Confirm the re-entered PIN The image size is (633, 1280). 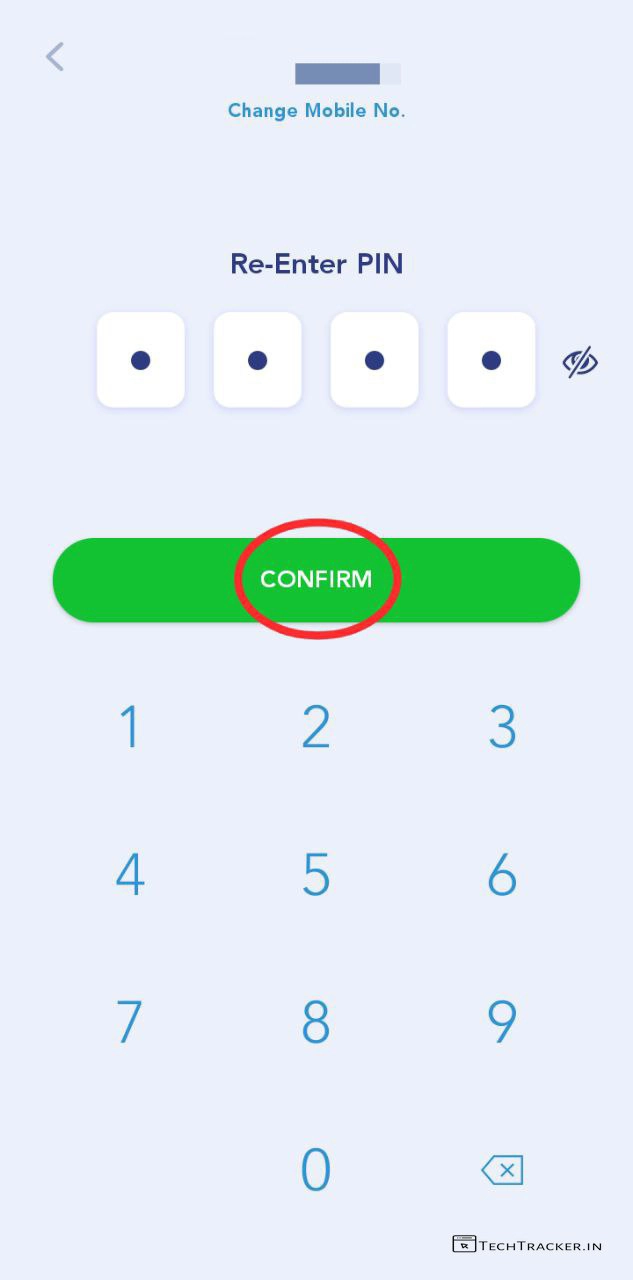click(316, 579)
